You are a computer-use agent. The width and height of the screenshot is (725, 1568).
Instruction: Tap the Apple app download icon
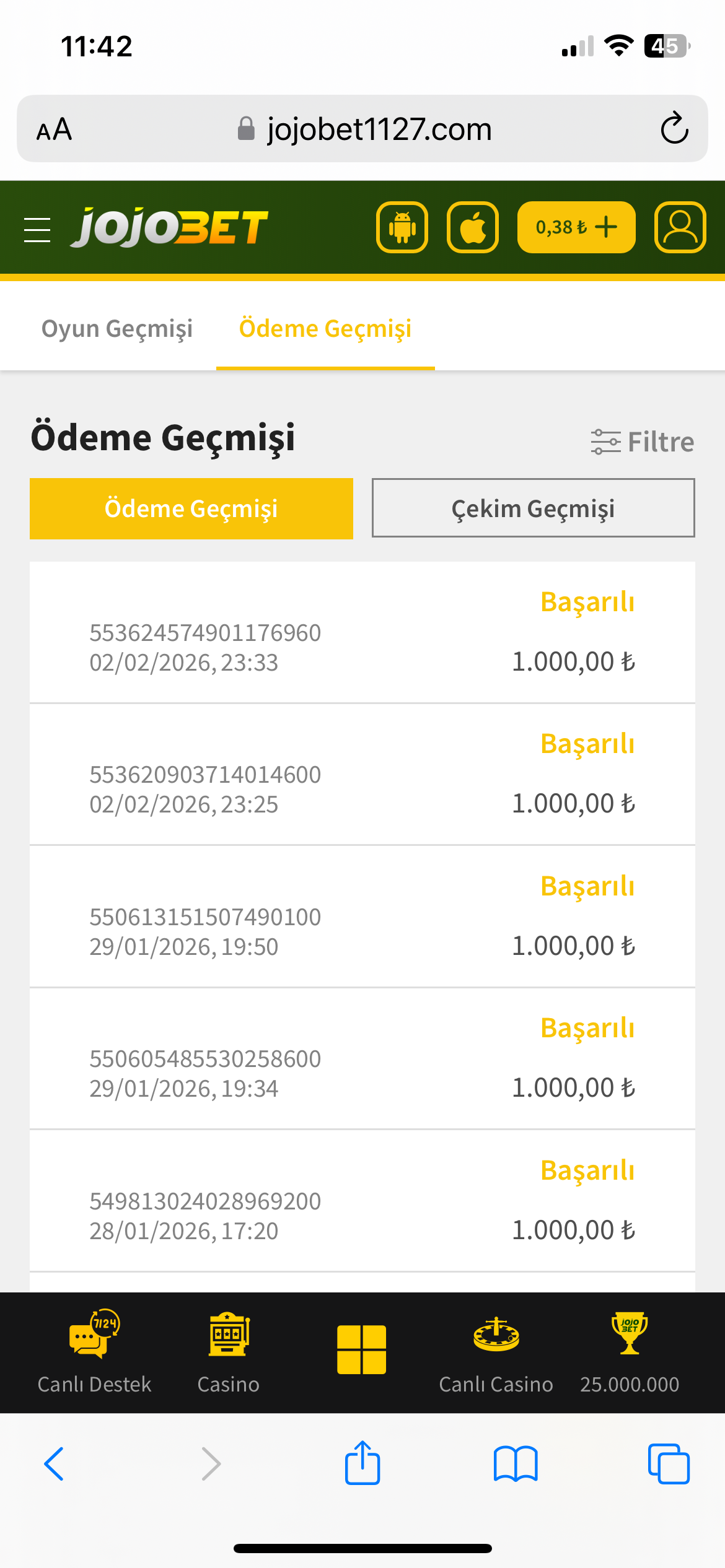pos(473,227)
